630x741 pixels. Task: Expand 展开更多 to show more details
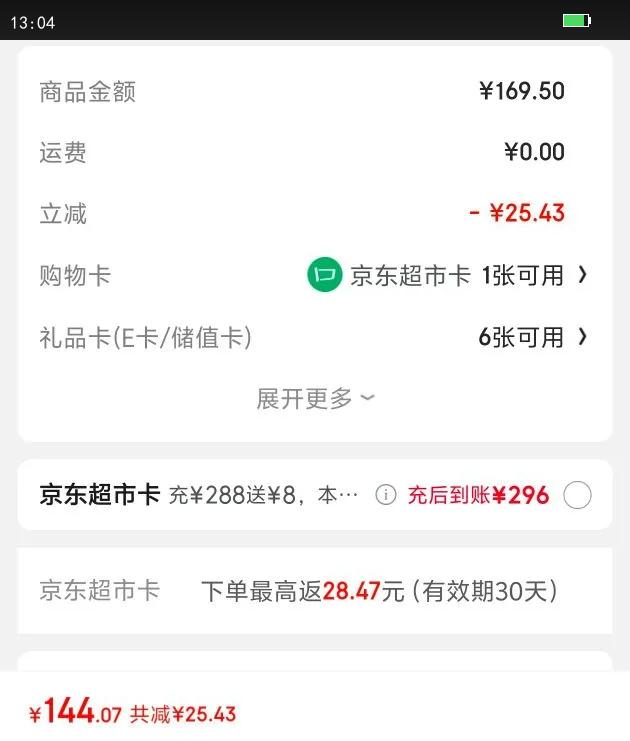[315, 398]
